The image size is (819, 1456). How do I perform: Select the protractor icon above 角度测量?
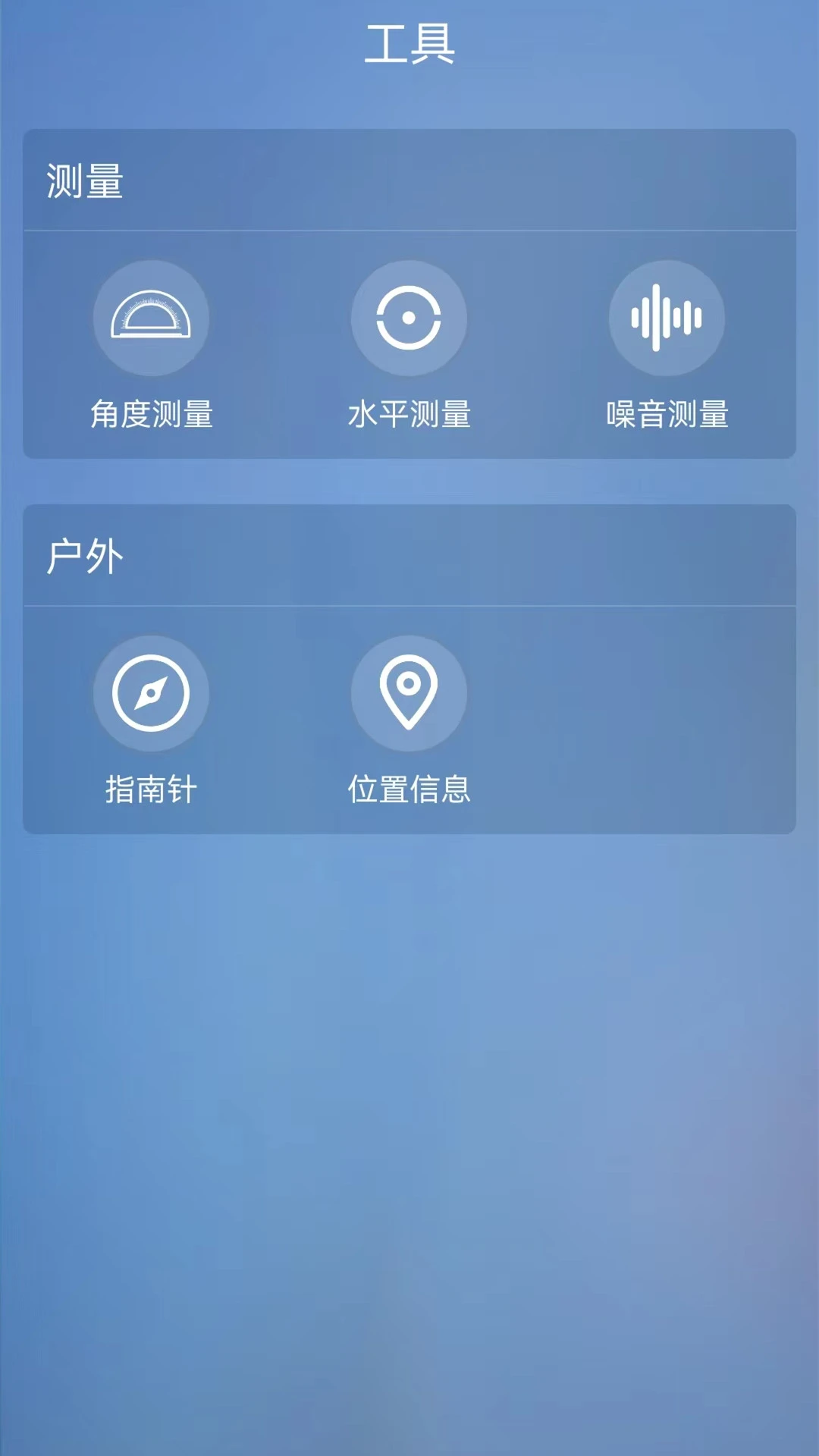click(x=152, y=318)
